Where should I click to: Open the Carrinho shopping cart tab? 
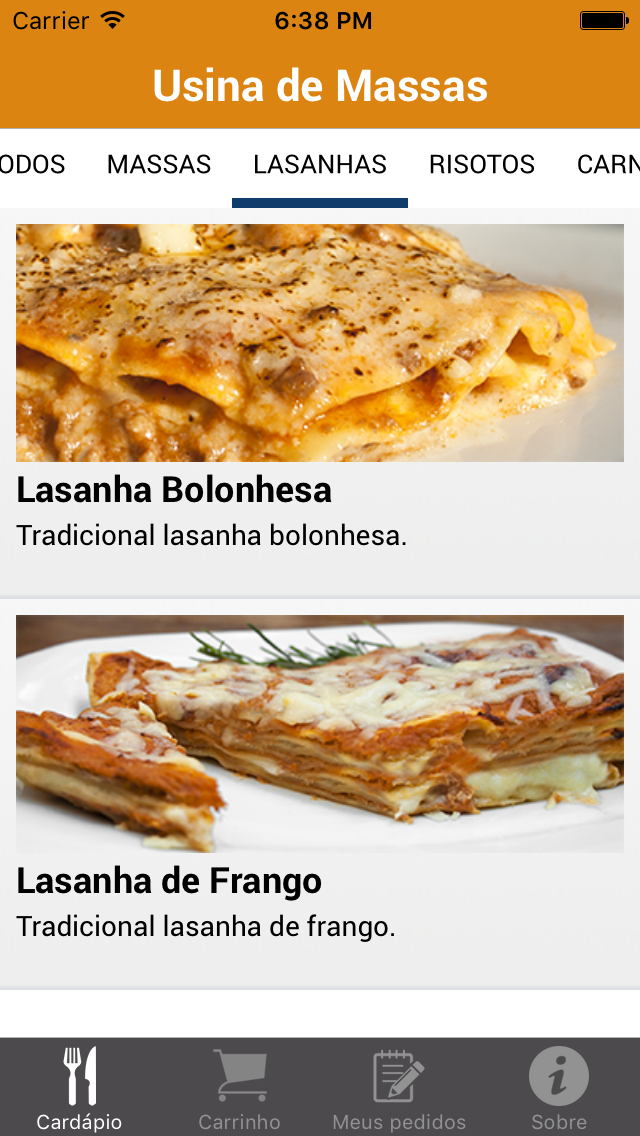coord(240,1088)
